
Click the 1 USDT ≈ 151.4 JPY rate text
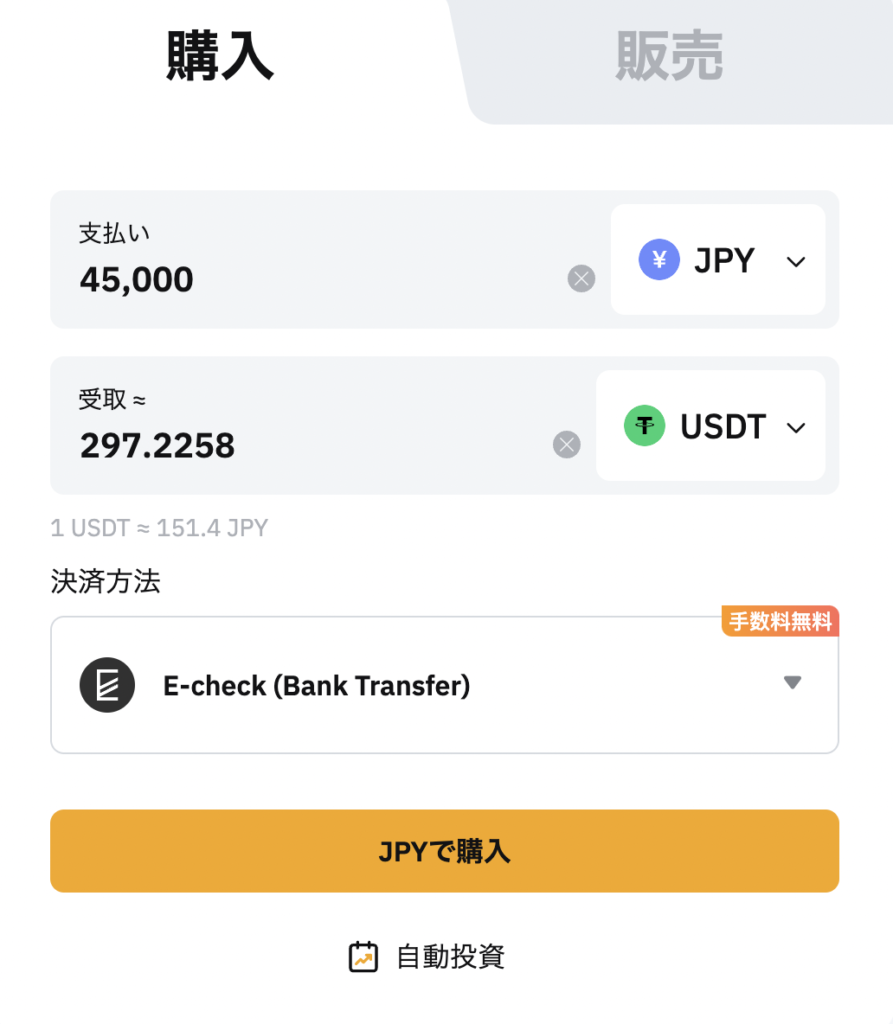pyautogui.click(x=159, y=527)
